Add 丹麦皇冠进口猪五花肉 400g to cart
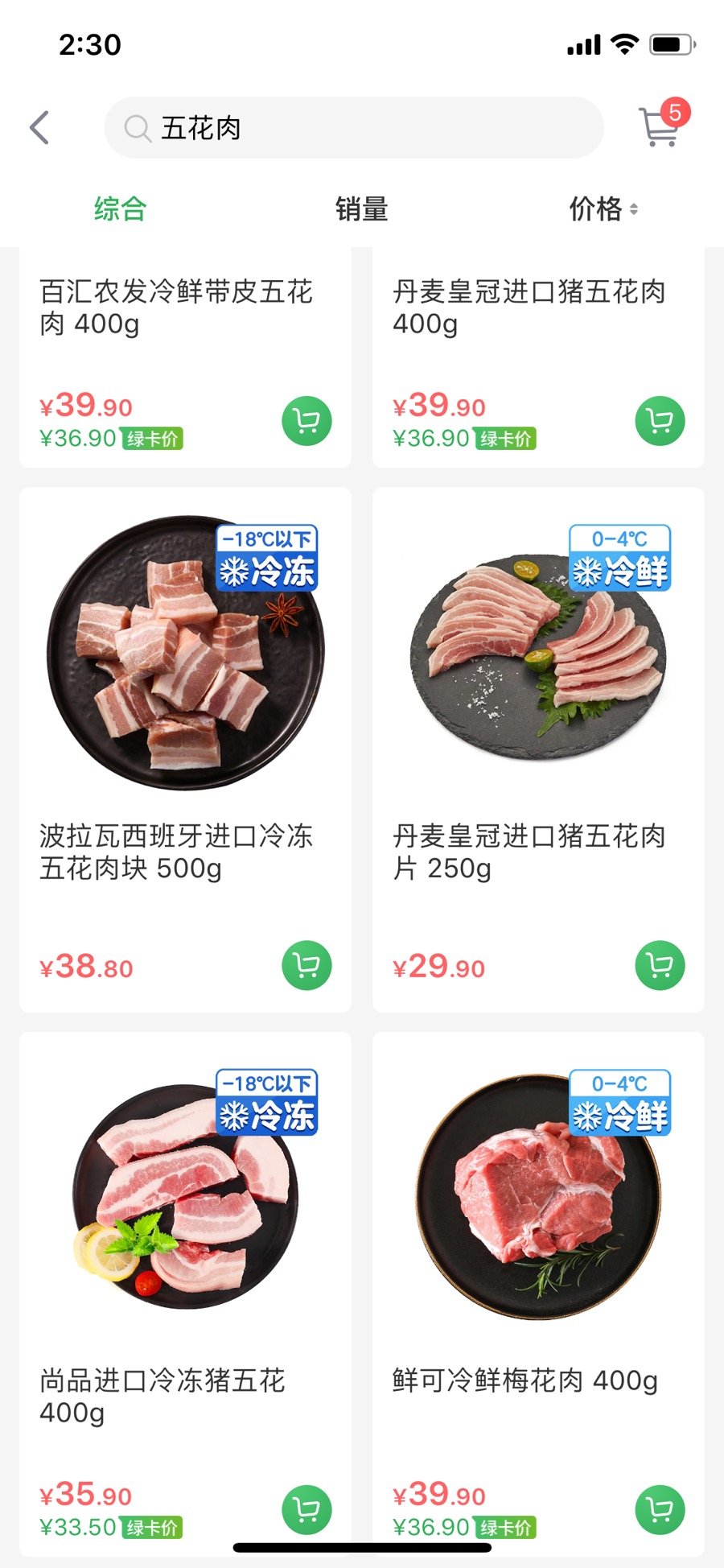724x1568 pixels. tap(660, 421)
